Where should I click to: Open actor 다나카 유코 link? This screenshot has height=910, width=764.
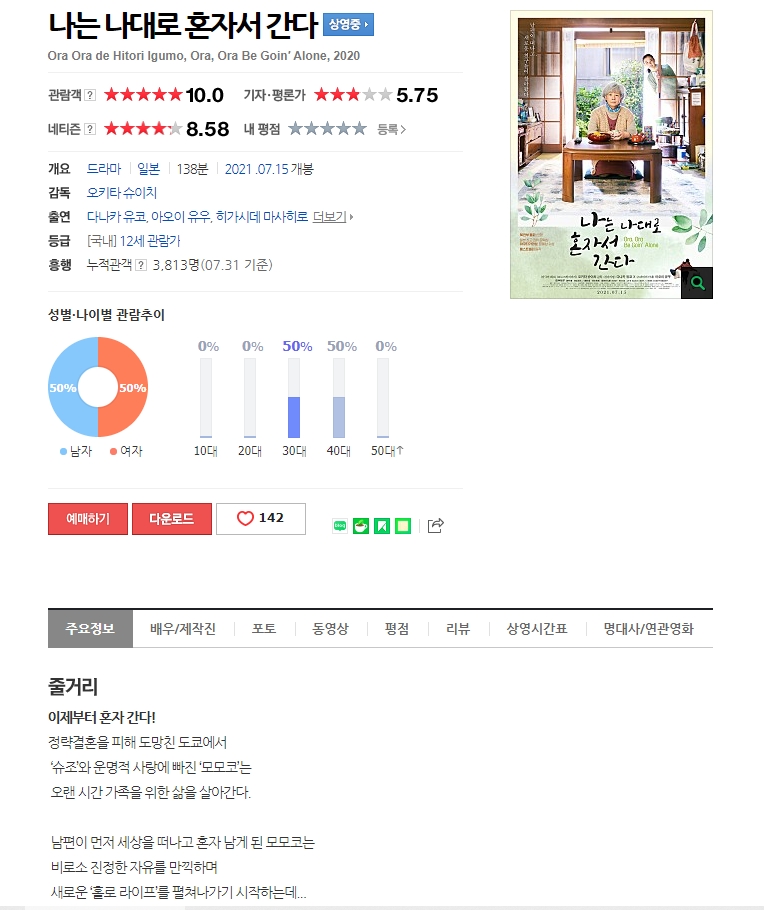pos(116,216)
